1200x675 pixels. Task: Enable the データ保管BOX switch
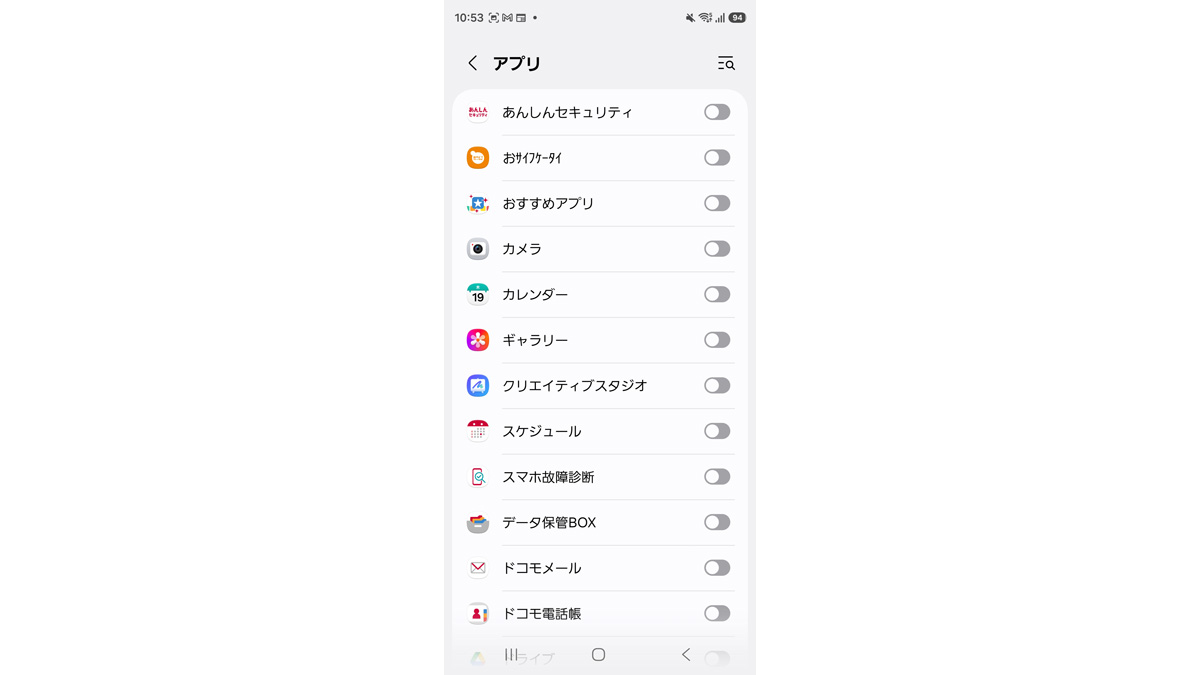716,522
